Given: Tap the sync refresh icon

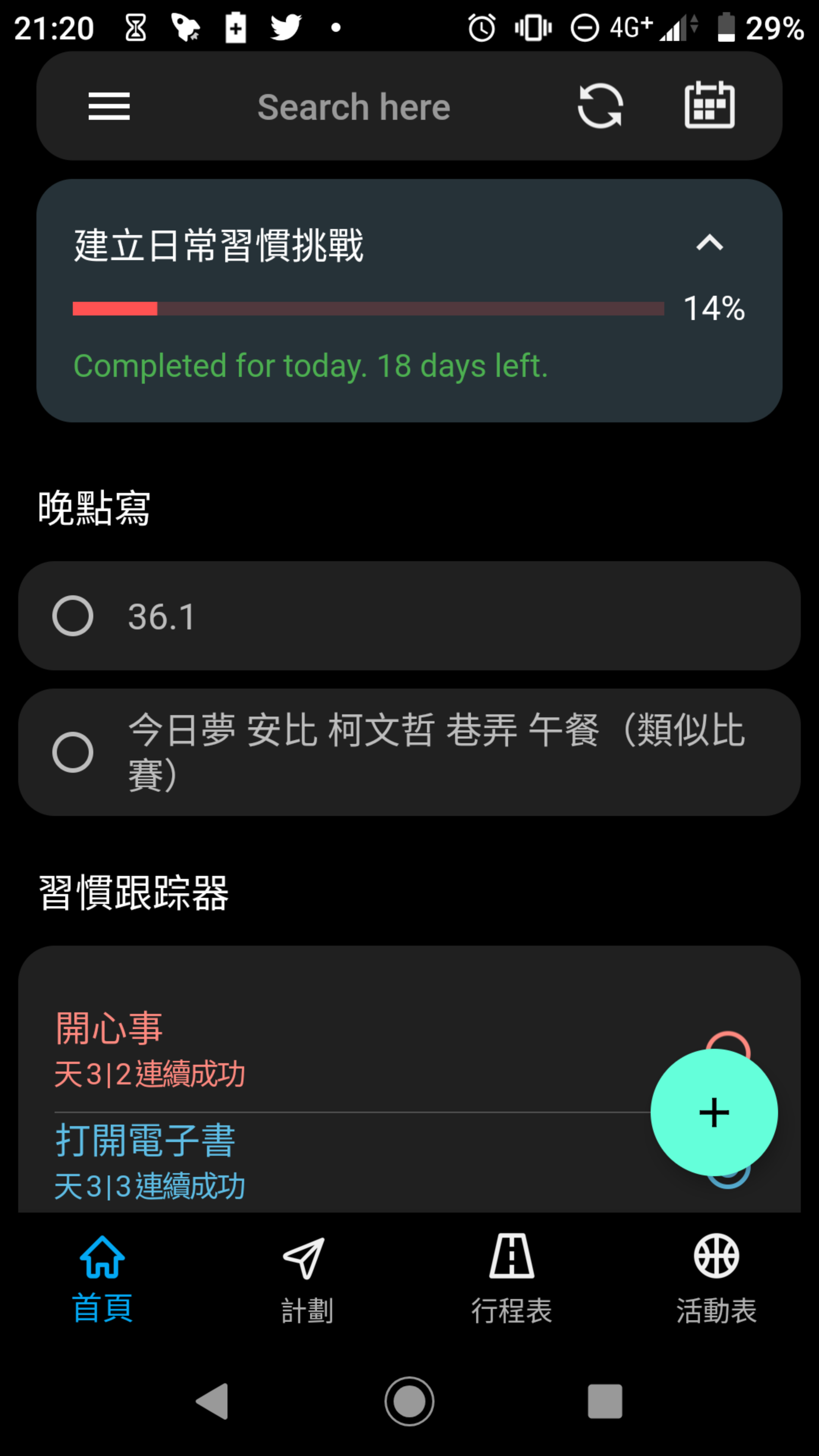Looking at the screenshot, I should [x=600, y=106].
